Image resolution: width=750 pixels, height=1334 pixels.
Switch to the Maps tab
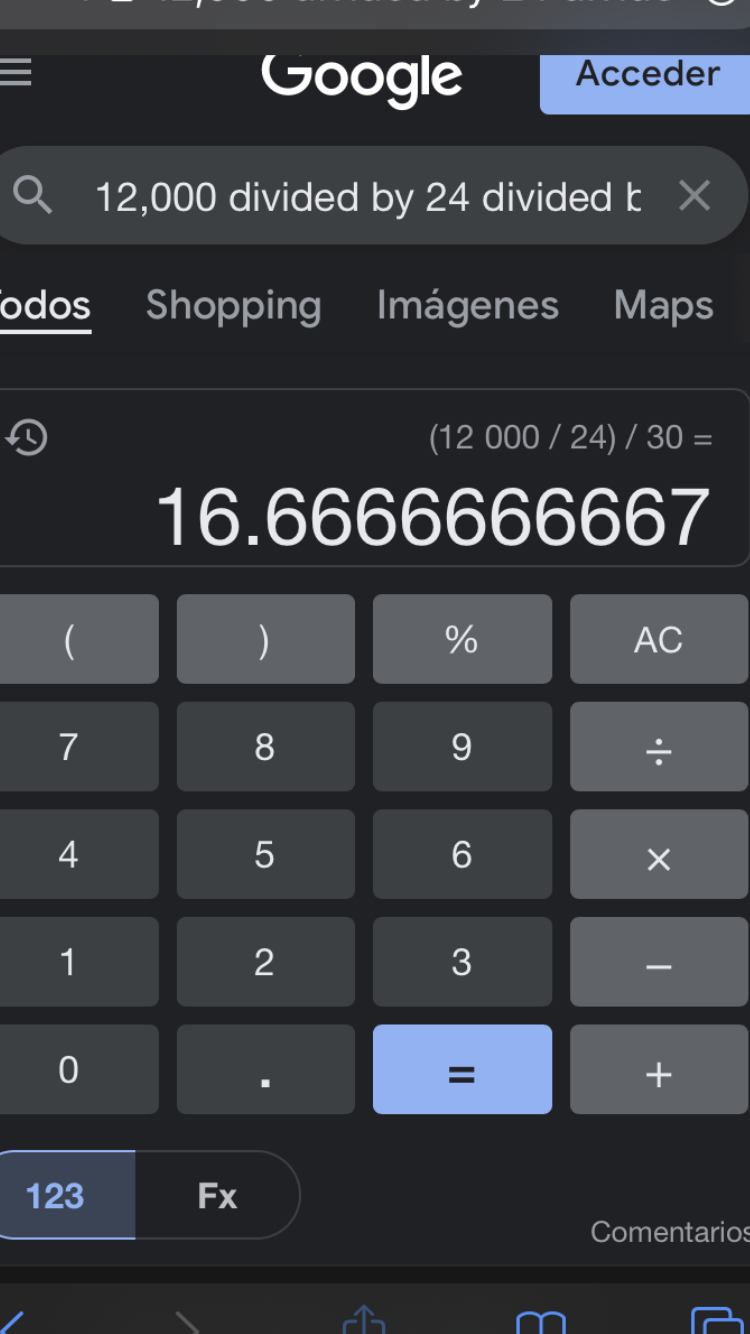663,306
